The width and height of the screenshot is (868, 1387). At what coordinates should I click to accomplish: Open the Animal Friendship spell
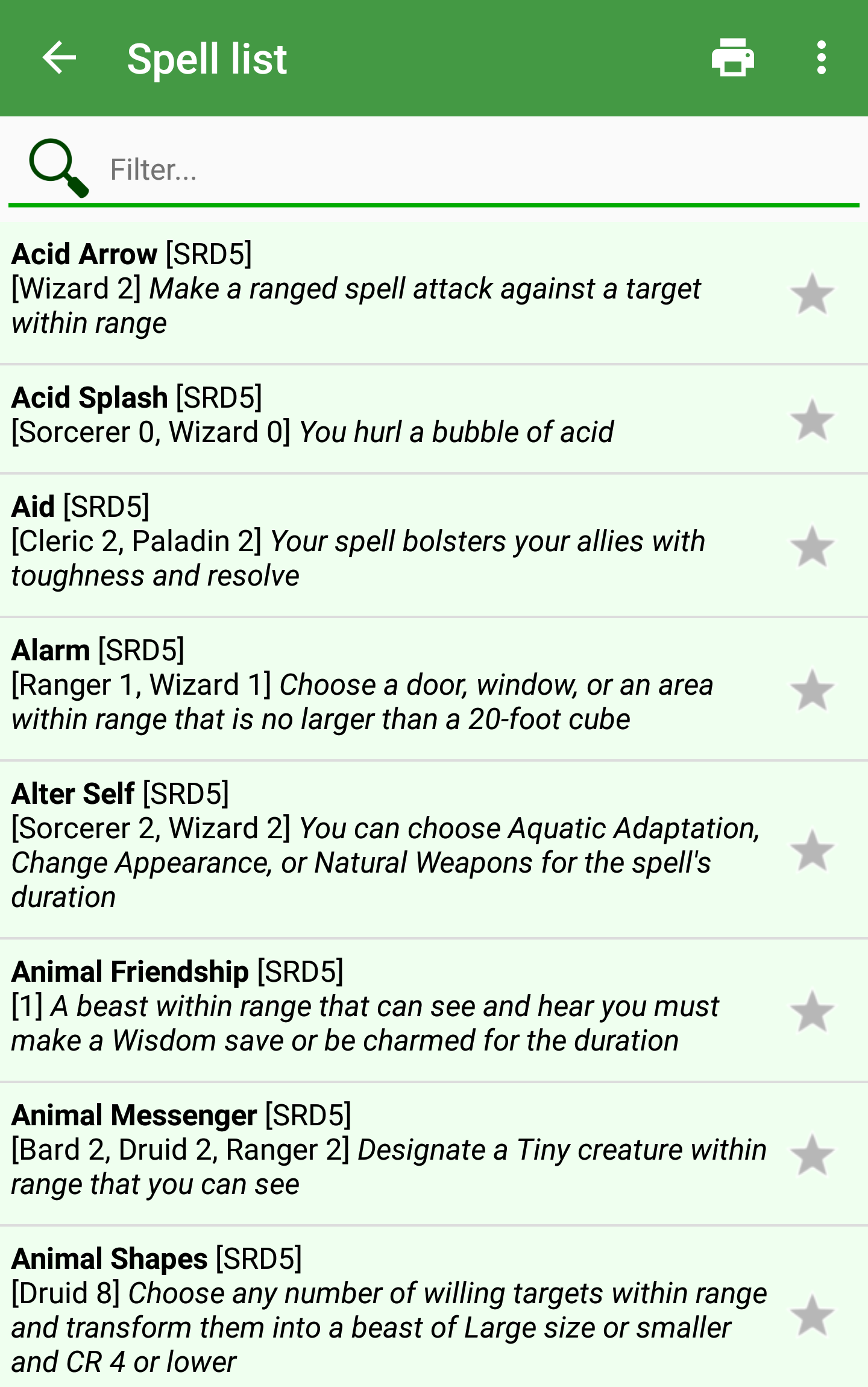click(362, 1006)
